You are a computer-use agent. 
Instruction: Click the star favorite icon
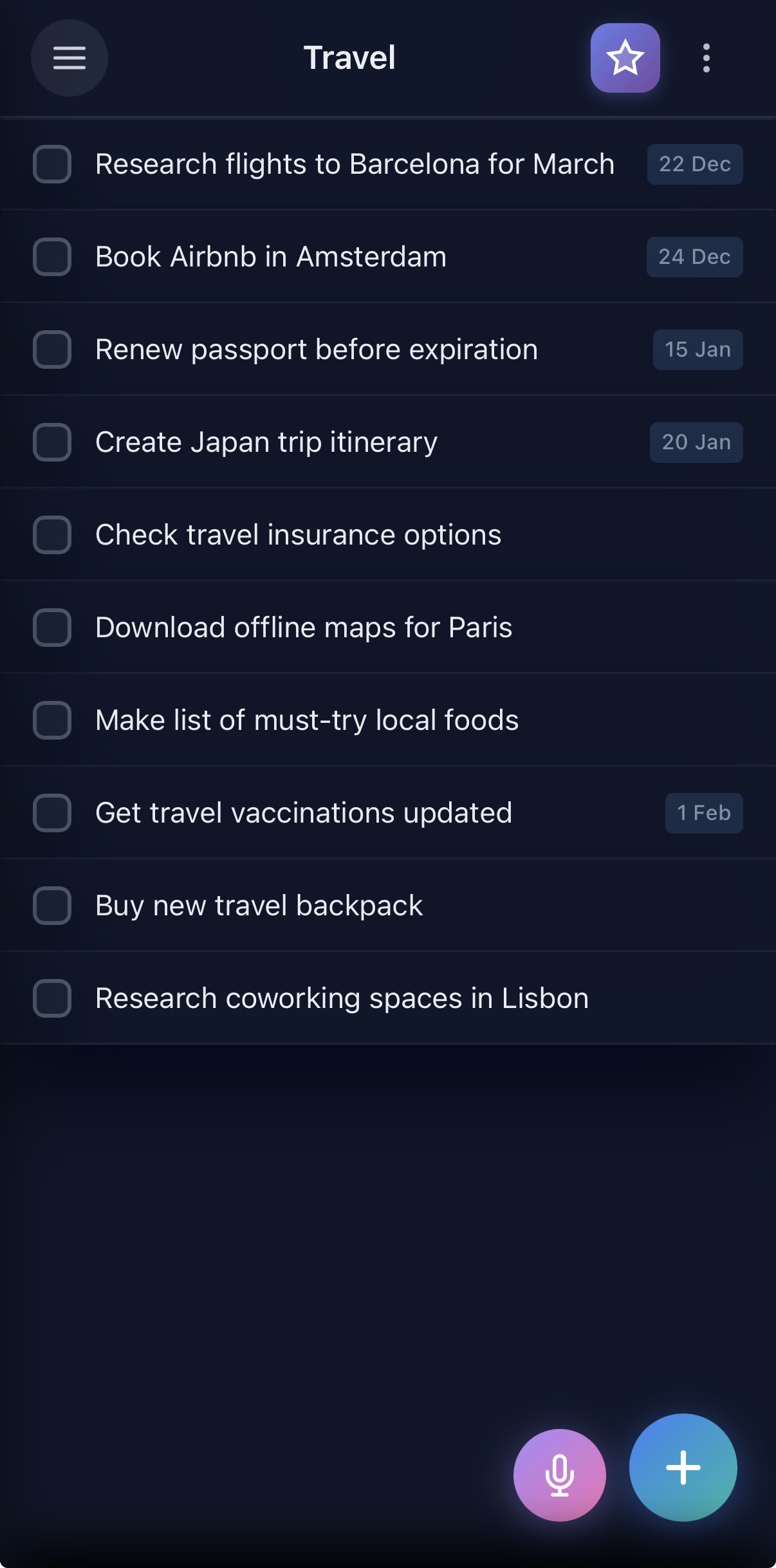click(624, 59)
